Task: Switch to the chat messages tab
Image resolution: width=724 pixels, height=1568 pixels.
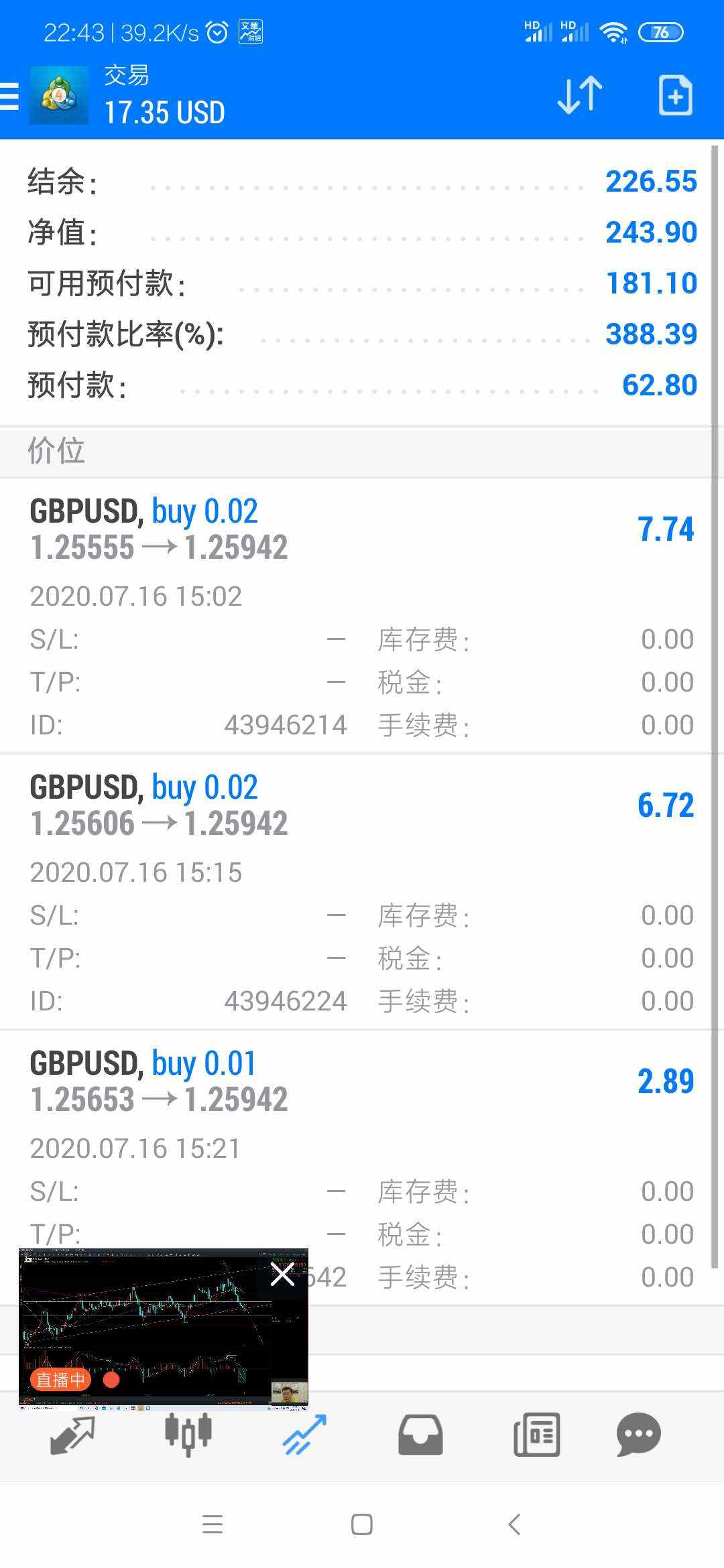Action: pos(638,1435)
